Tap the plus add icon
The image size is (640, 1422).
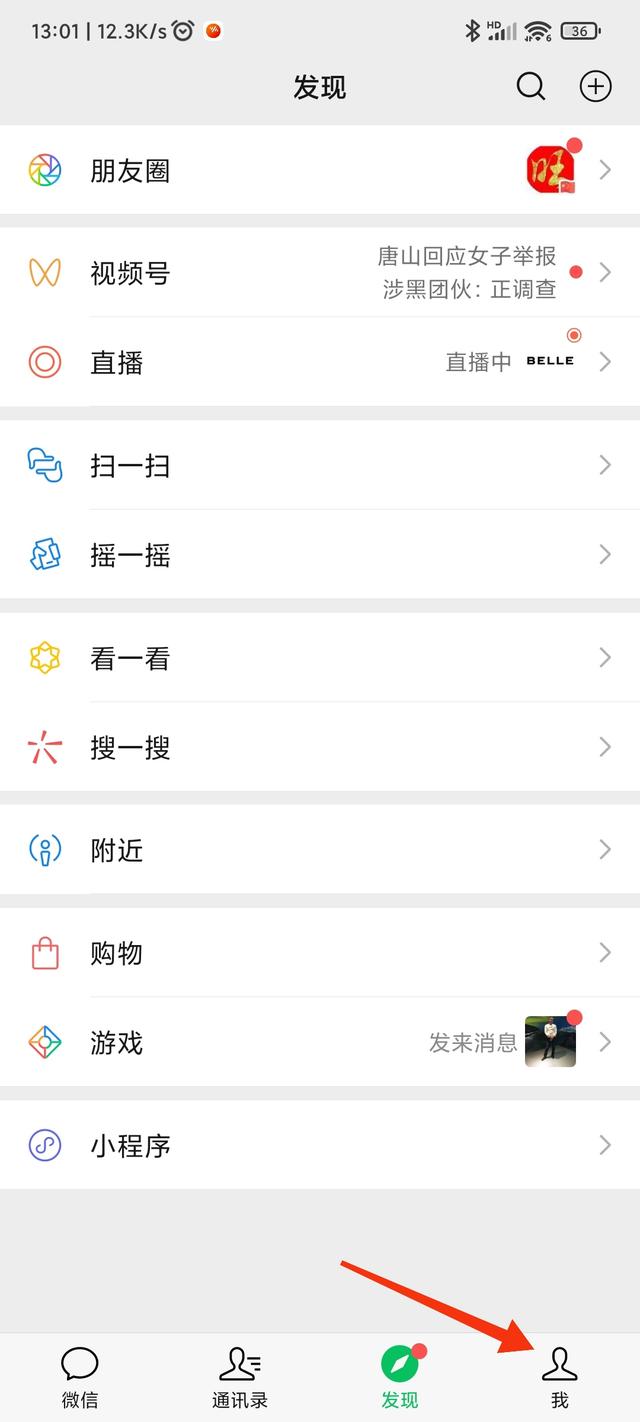pyautogui.click(x=596, y=87)
